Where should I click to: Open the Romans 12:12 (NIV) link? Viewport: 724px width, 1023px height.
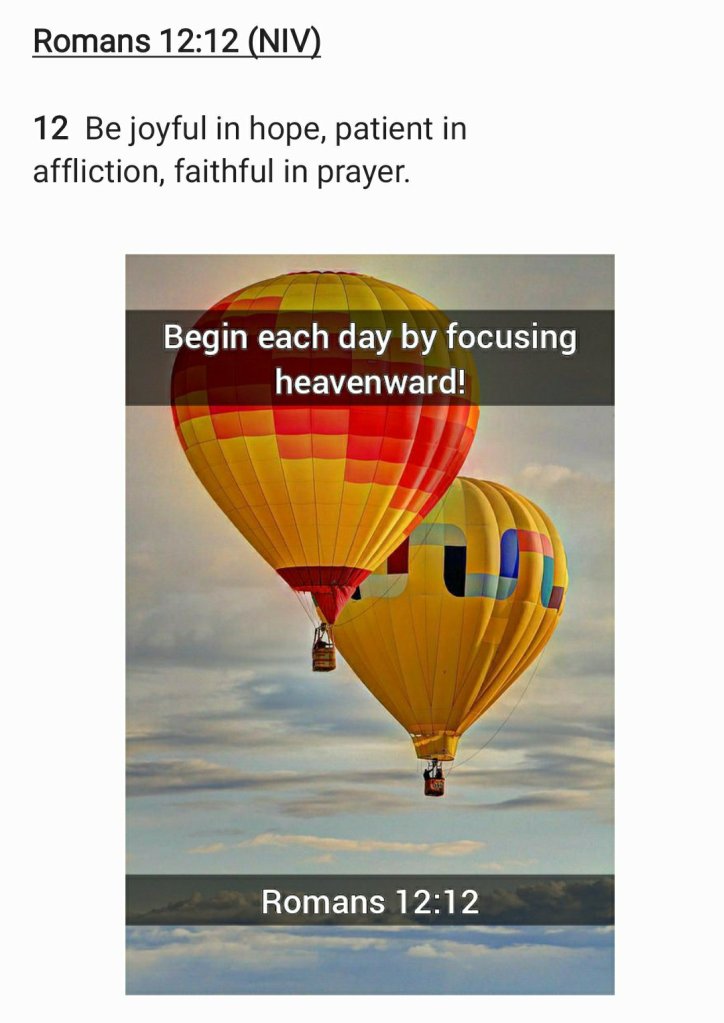[x=176, y=43]
